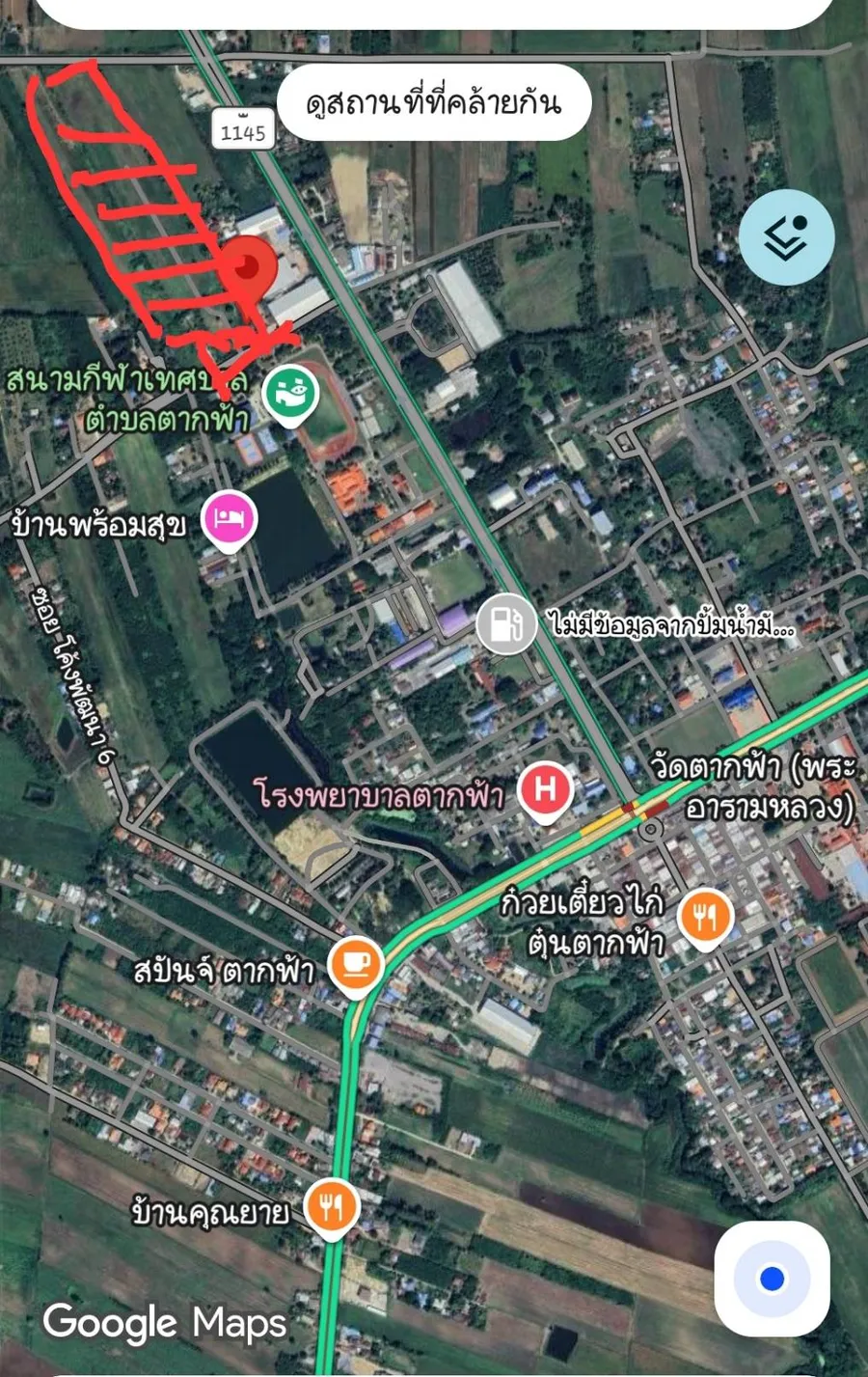Tap the ดูสถานที่ที่คล้ายกัน chip
The height and width of the screenshot is (1377, 868).
pos(434,103)
